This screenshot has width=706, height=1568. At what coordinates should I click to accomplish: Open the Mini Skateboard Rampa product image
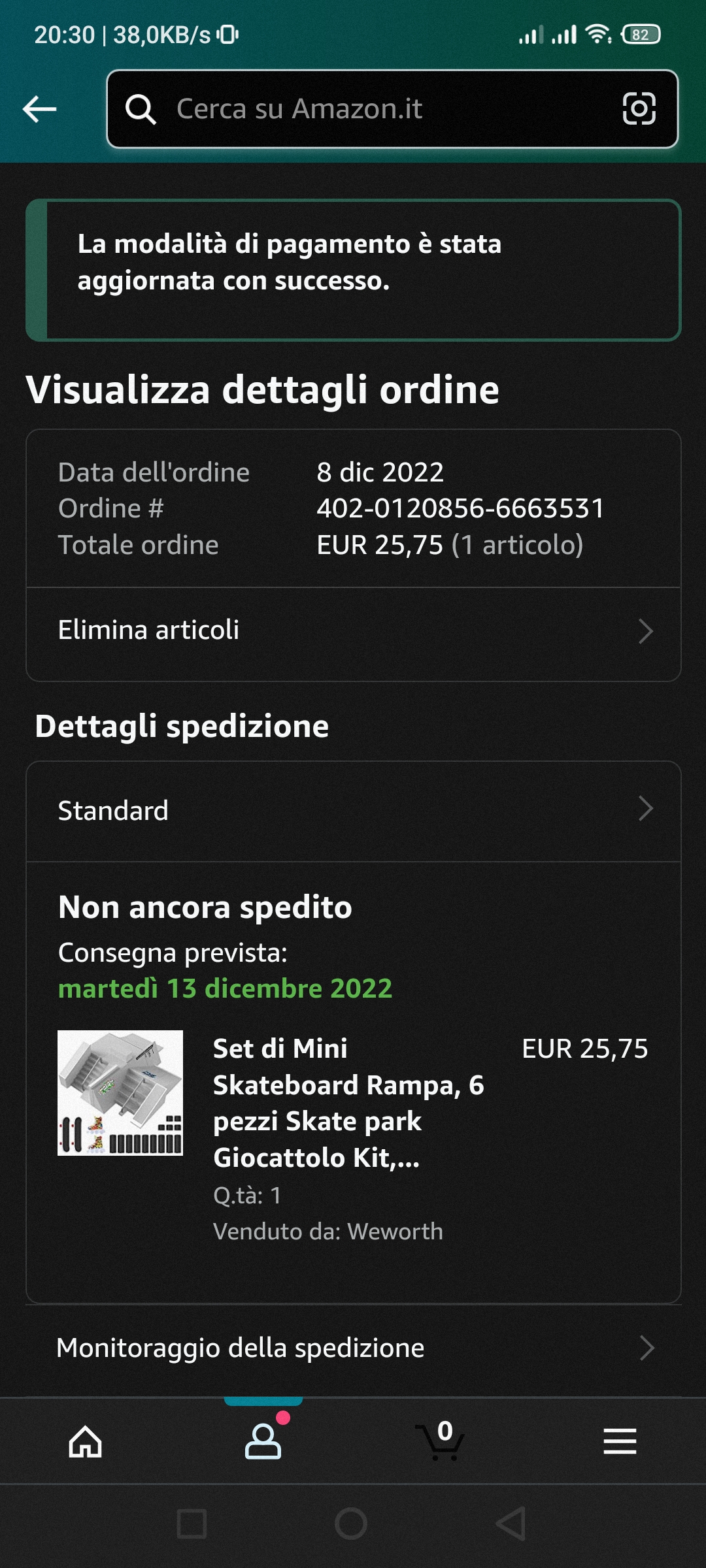[x=120, y=1092]
